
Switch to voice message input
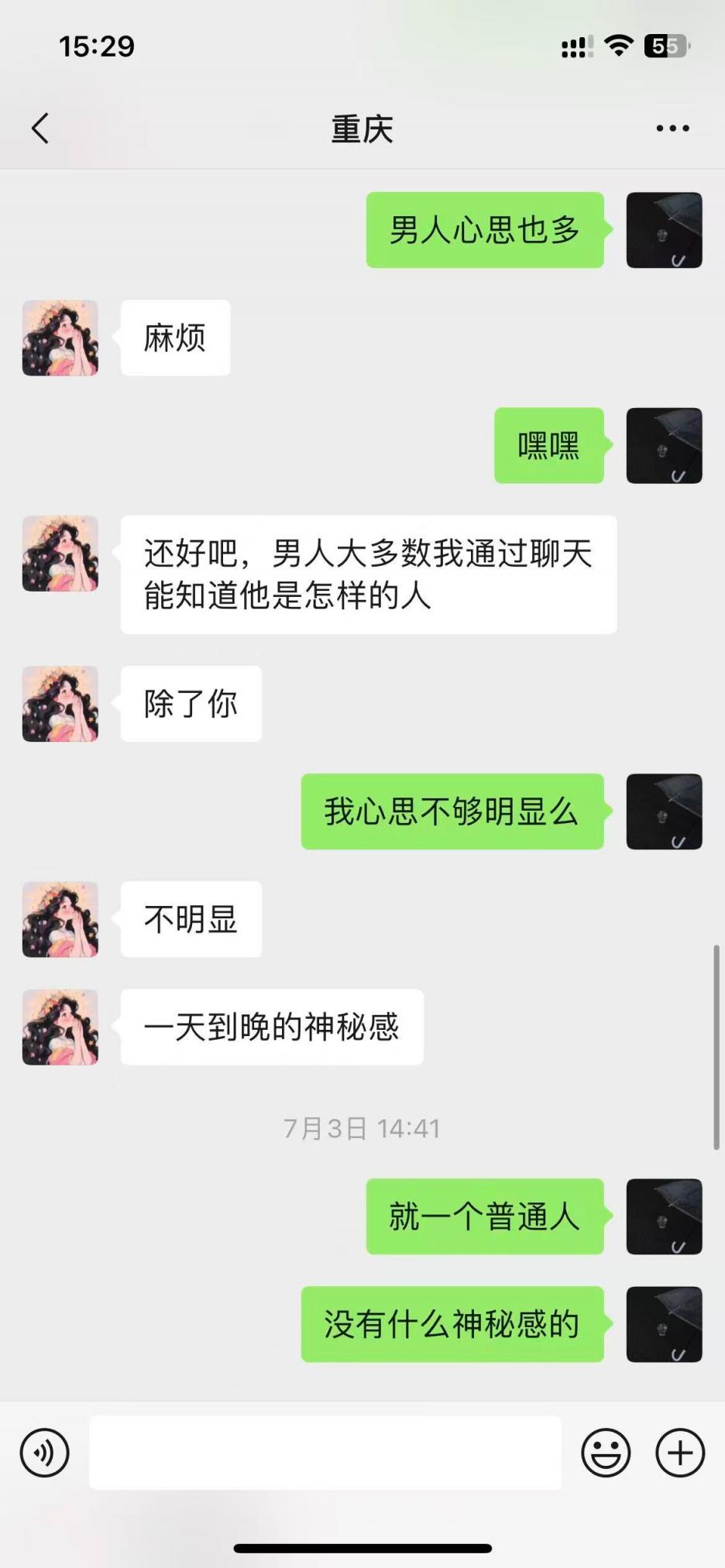[45, 1453]
